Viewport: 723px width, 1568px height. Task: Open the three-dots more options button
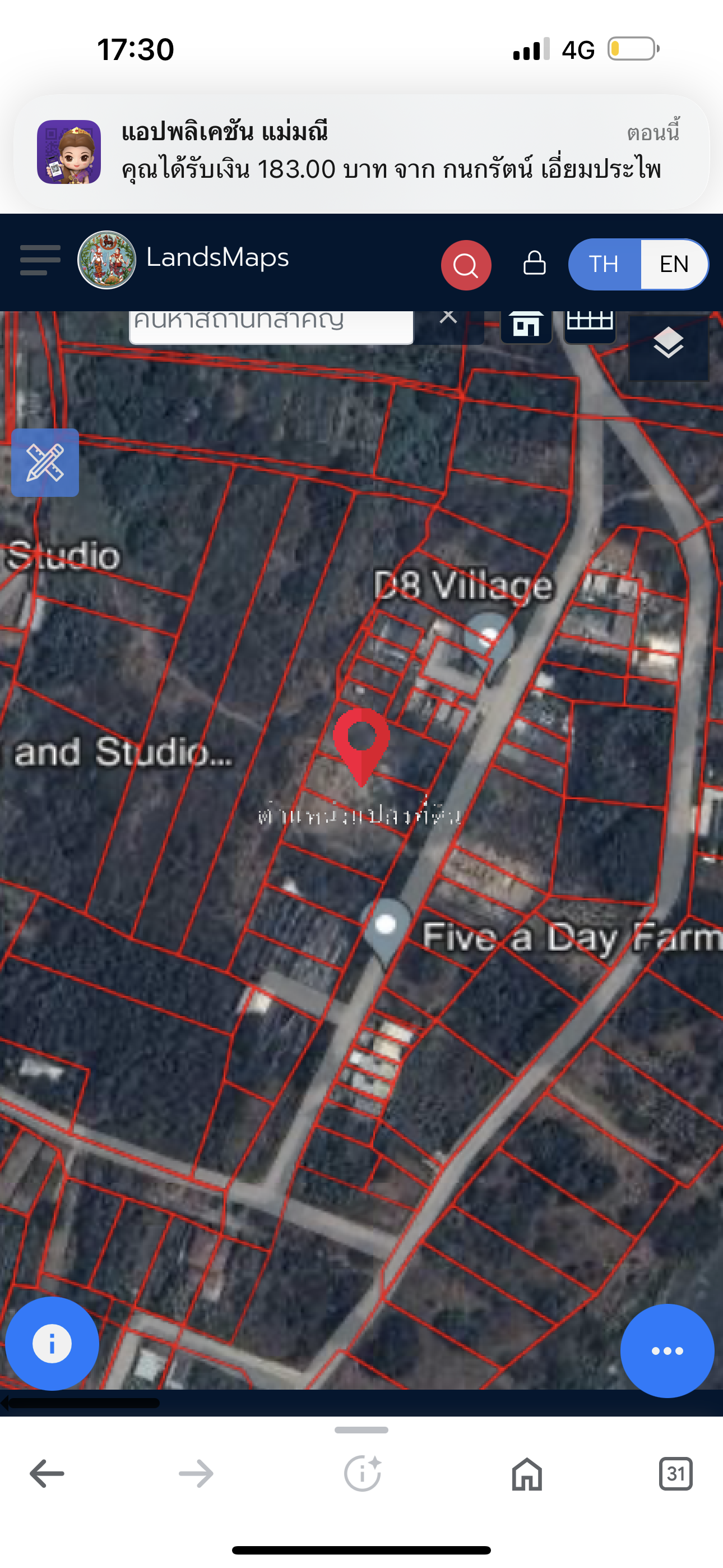[x=667, y=1351]
